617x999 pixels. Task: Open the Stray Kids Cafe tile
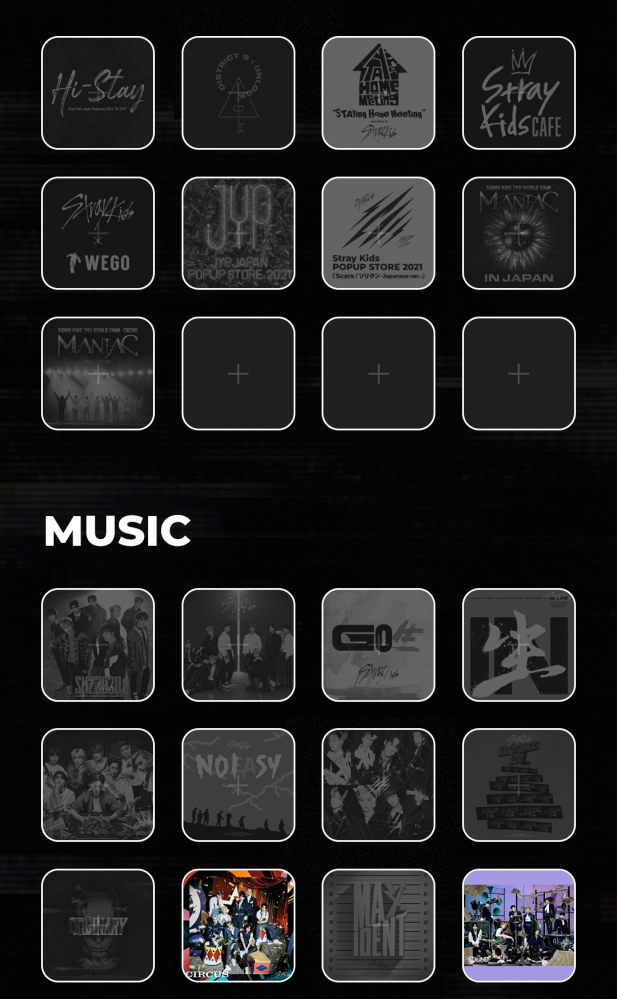[519, 93]
